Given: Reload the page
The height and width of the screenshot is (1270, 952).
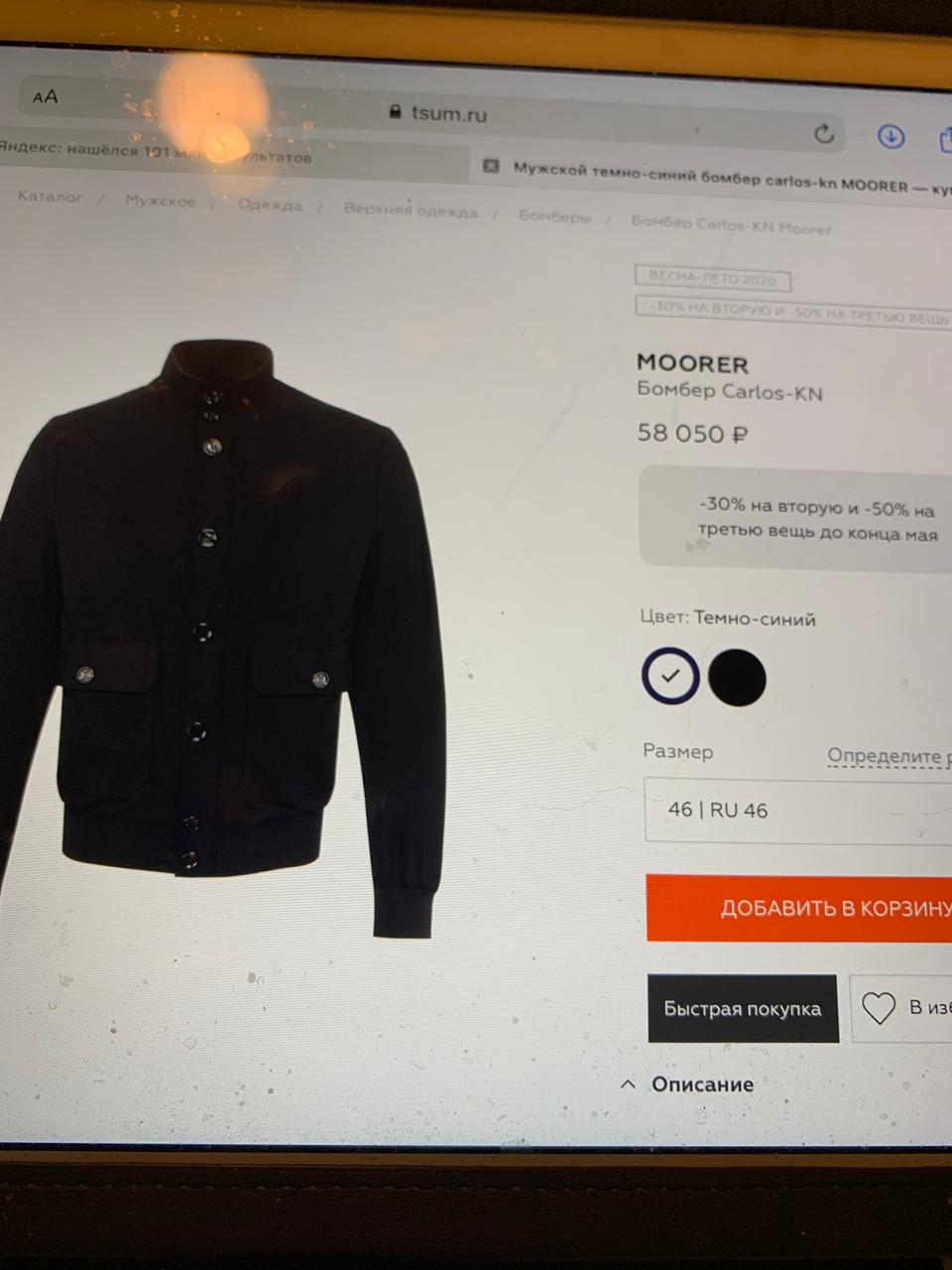Looking at the screenshot, I should tap(823, 134).
